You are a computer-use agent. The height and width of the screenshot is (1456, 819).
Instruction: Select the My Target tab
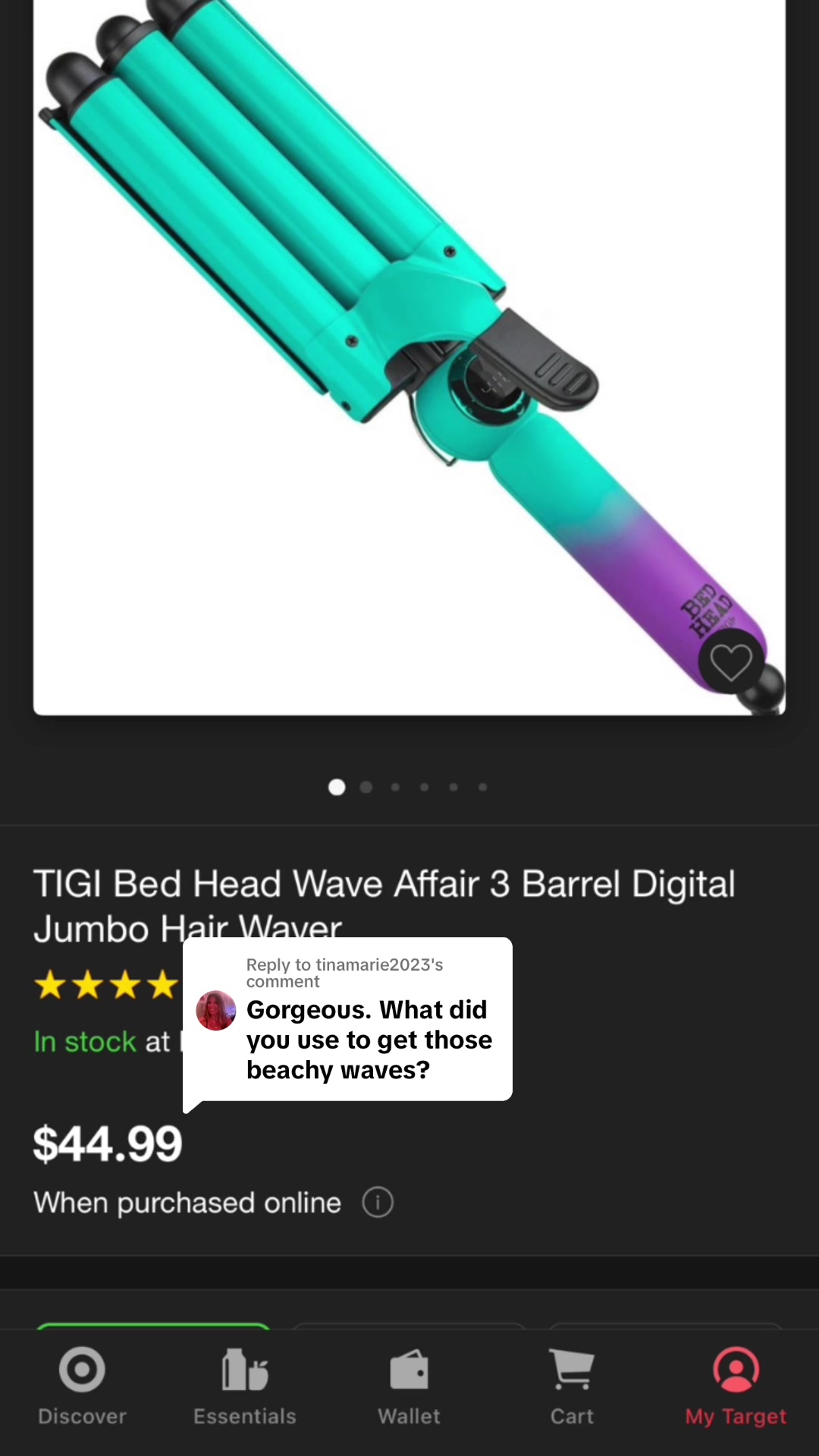click(736, 1386)
